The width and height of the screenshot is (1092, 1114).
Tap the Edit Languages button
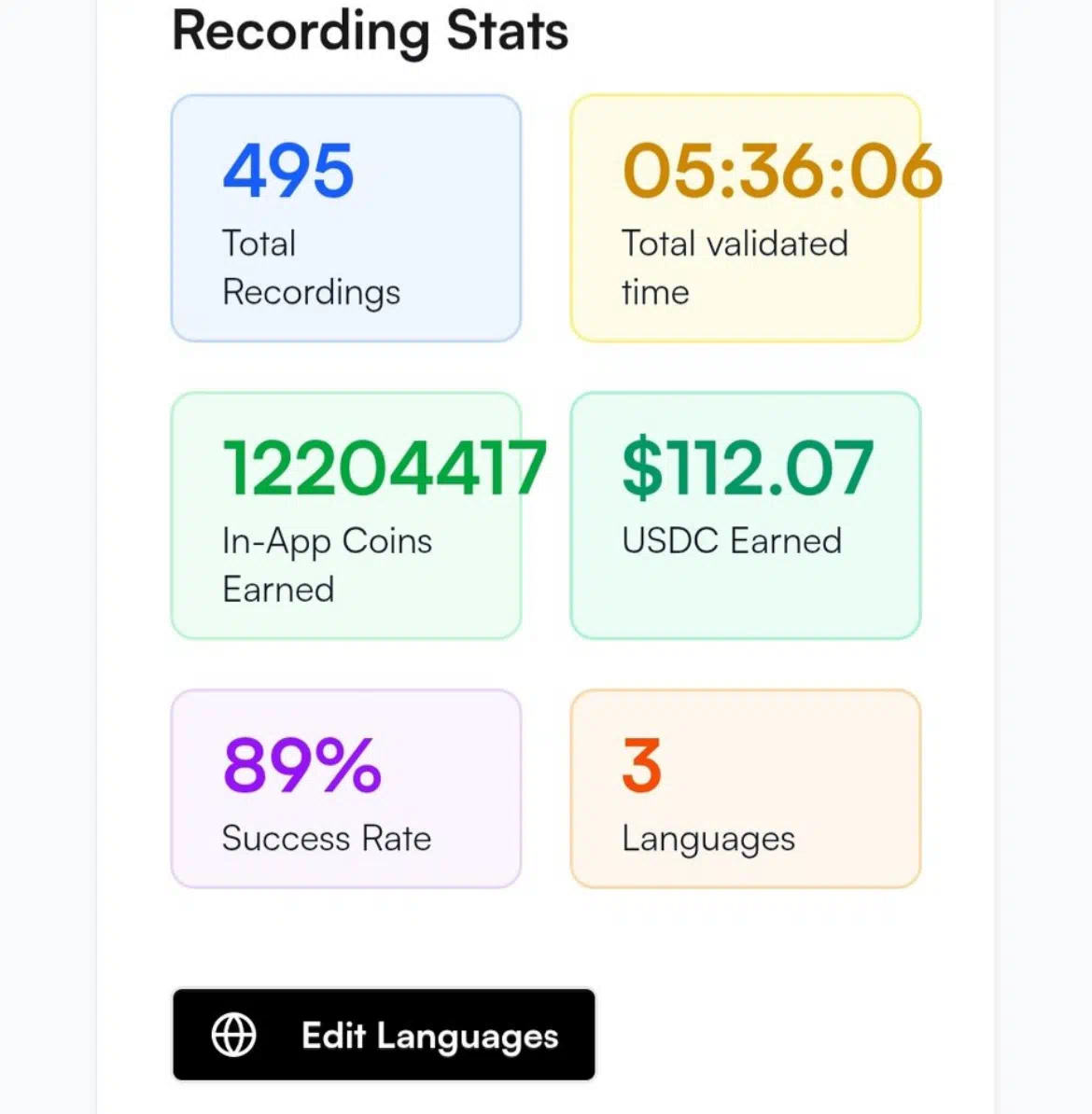tap(384, 1035)
